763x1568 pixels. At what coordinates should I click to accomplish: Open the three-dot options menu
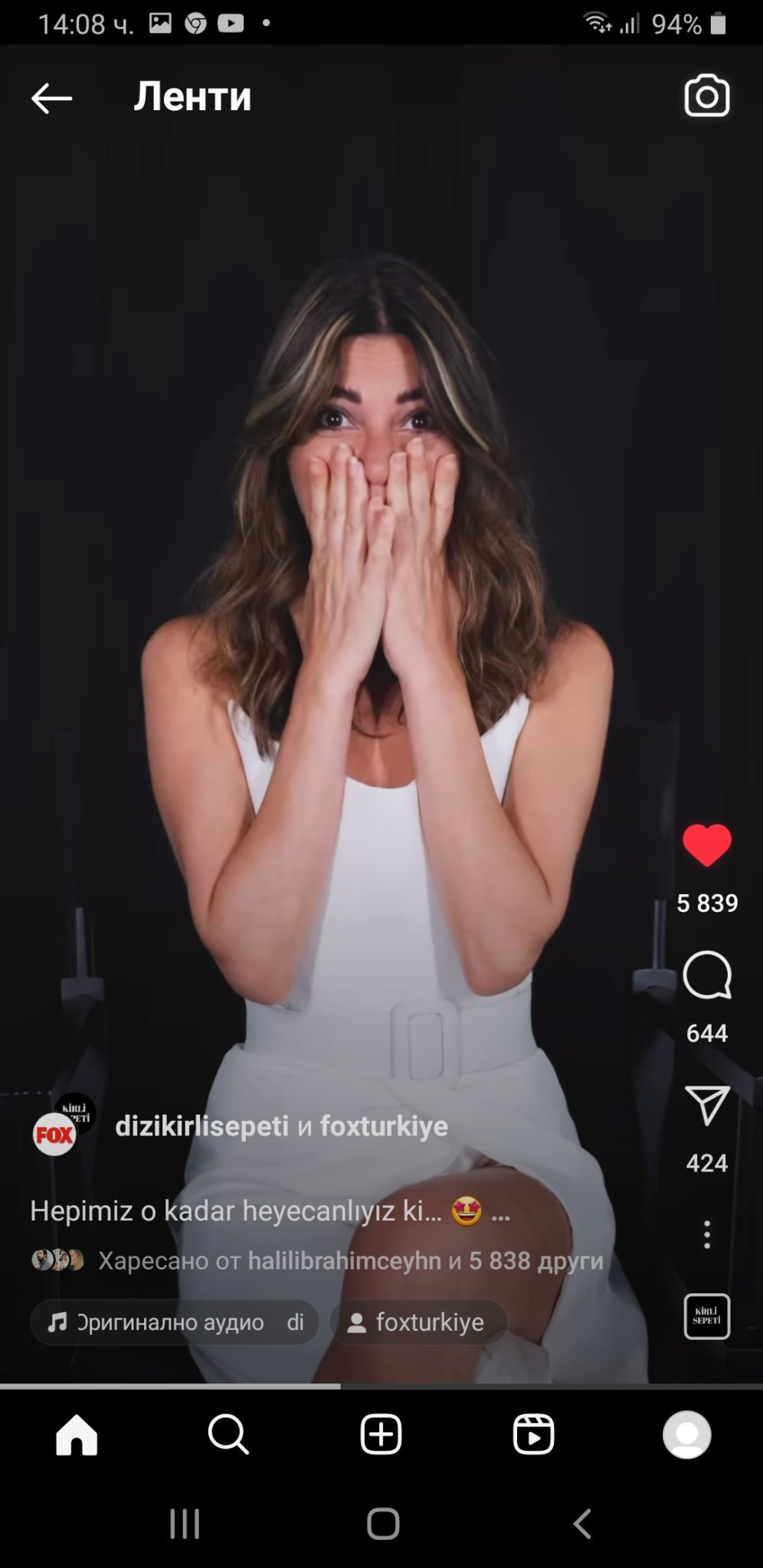706,1234
